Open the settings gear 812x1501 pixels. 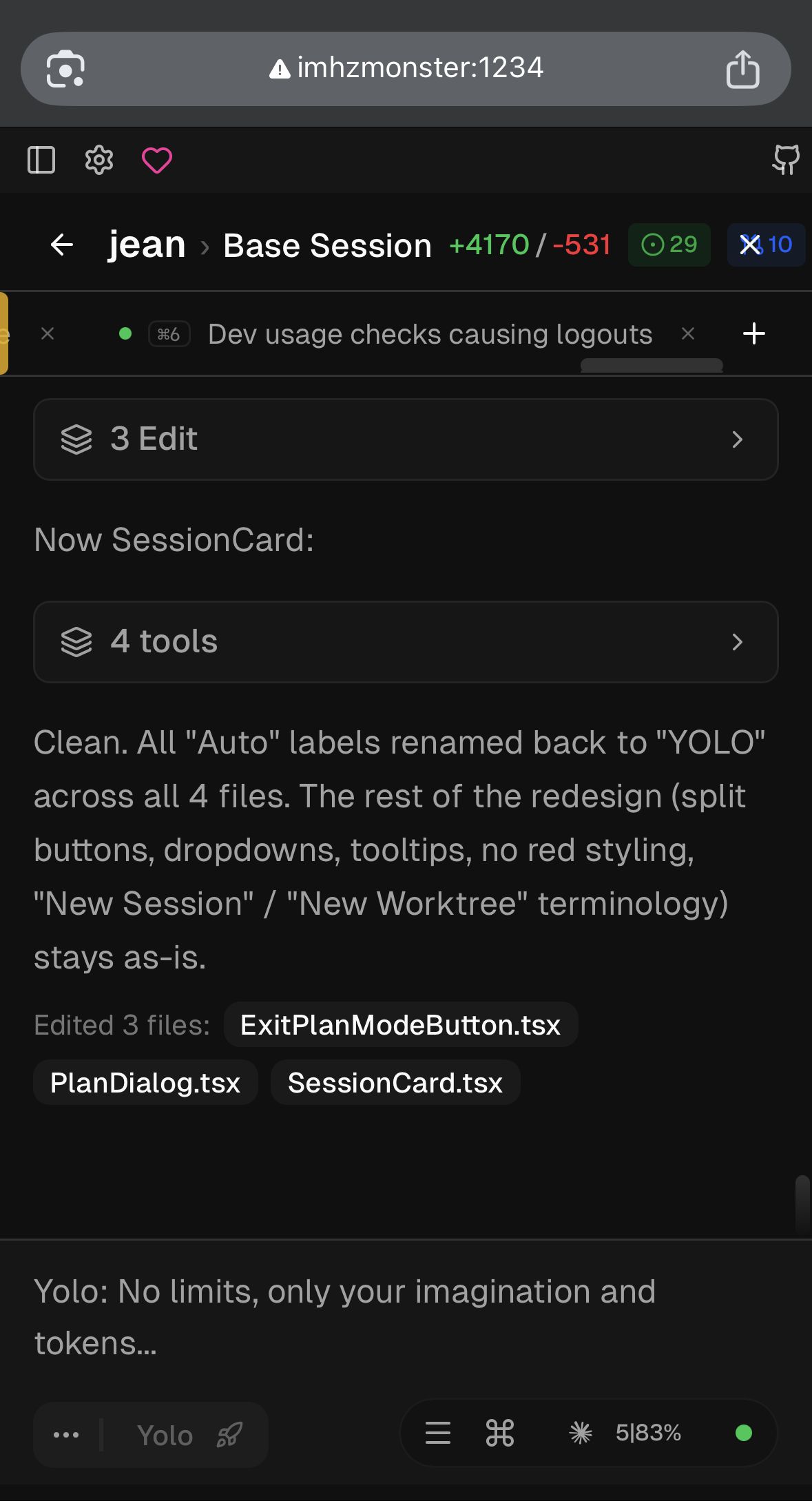tap(99, 161)
